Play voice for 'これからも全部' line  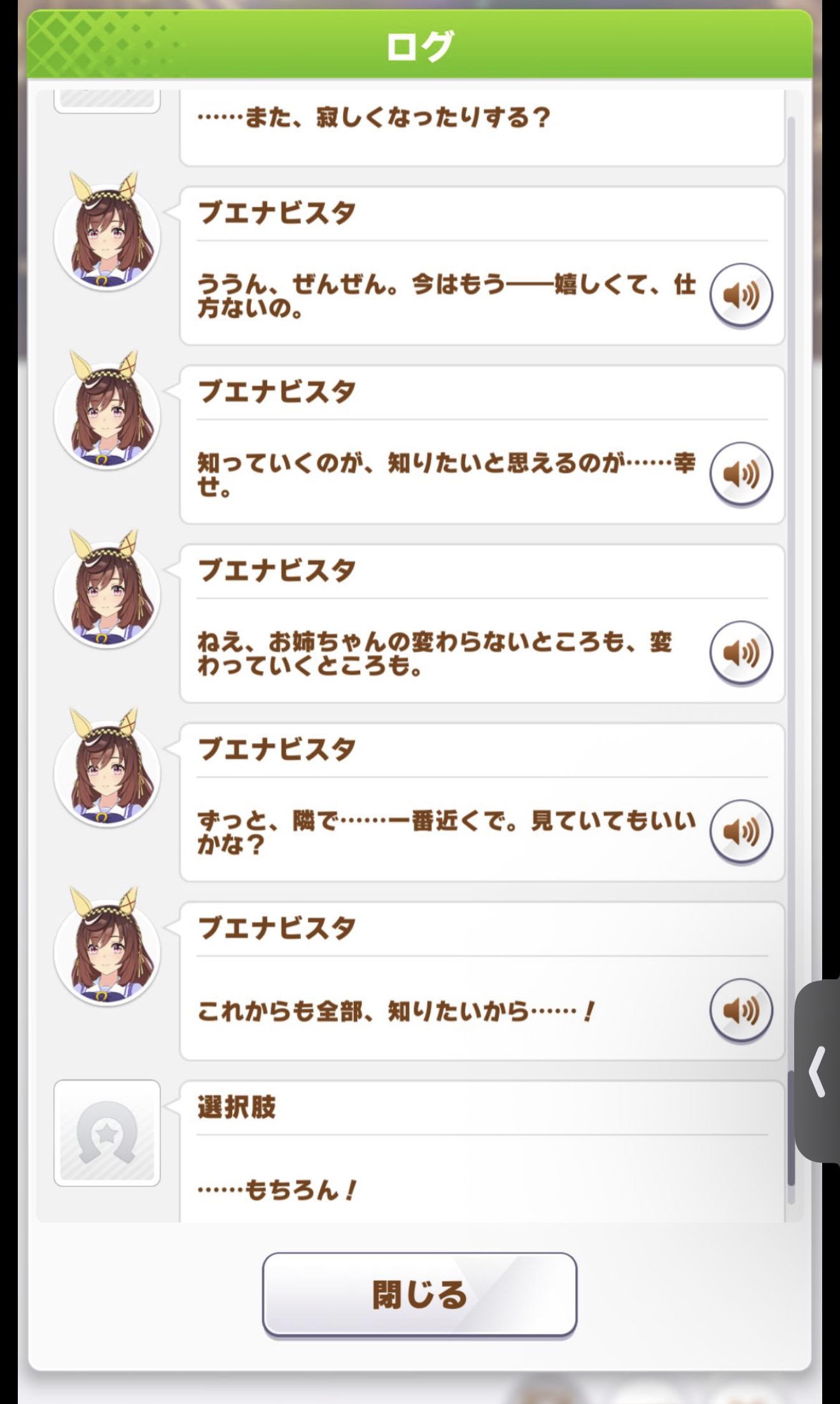[x=741, y=1010]
